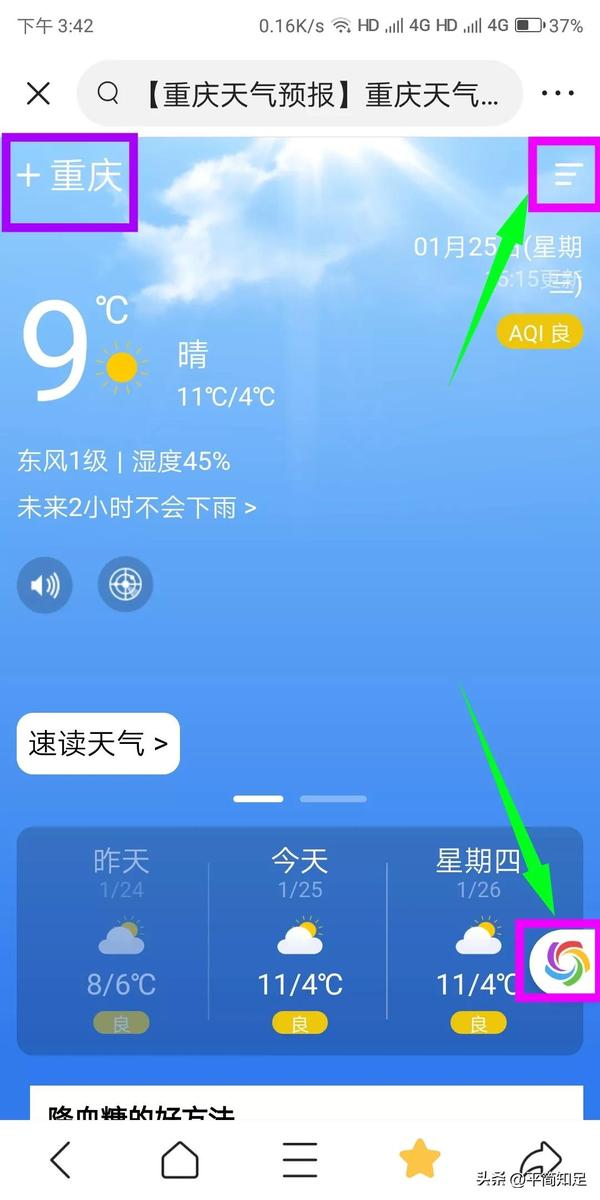Go to the browser home page
The width and height of the screenshot is (600, 1200).
(180, 1160)
